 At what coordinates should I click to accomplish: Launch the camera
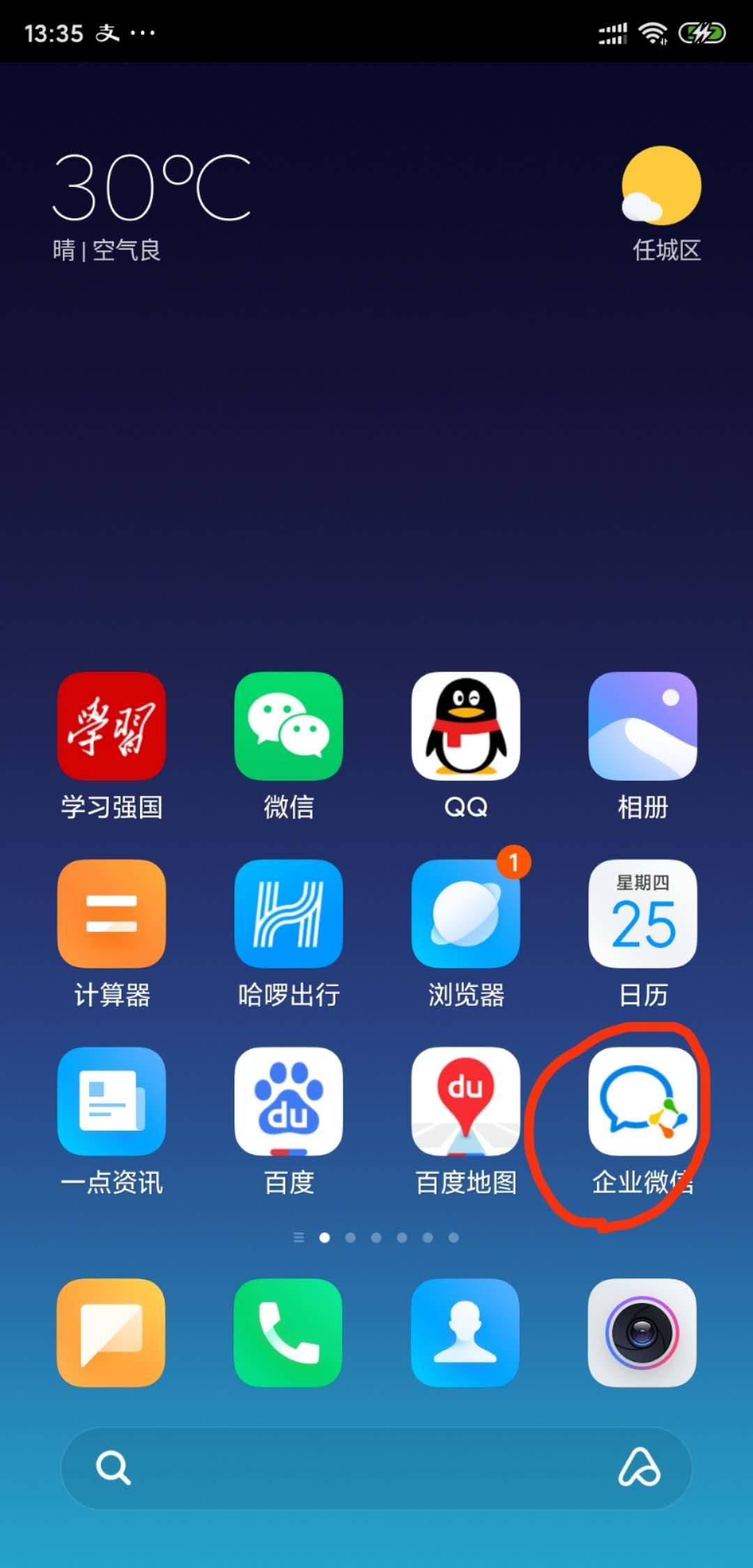point(643,1333)
